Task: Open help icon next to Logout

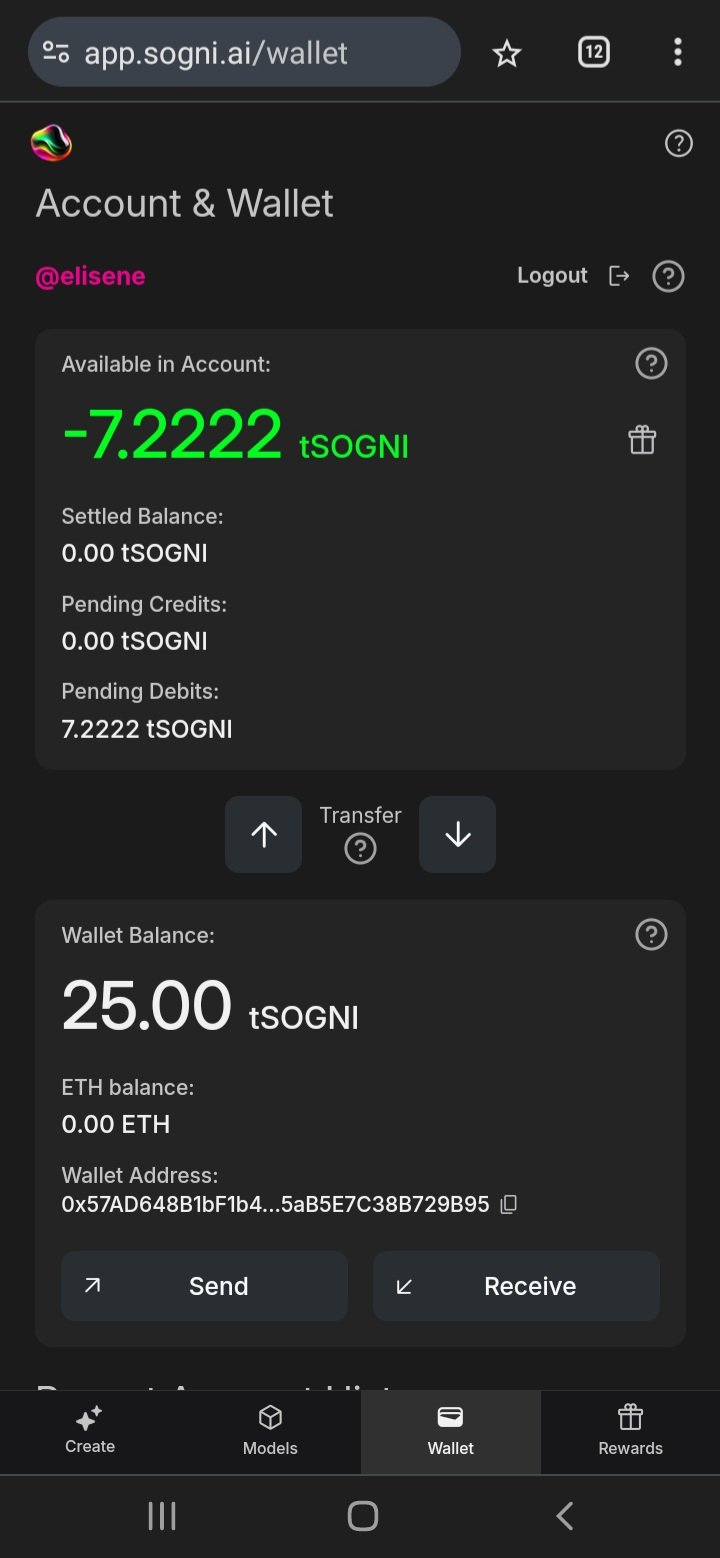Action: point(668,276)
